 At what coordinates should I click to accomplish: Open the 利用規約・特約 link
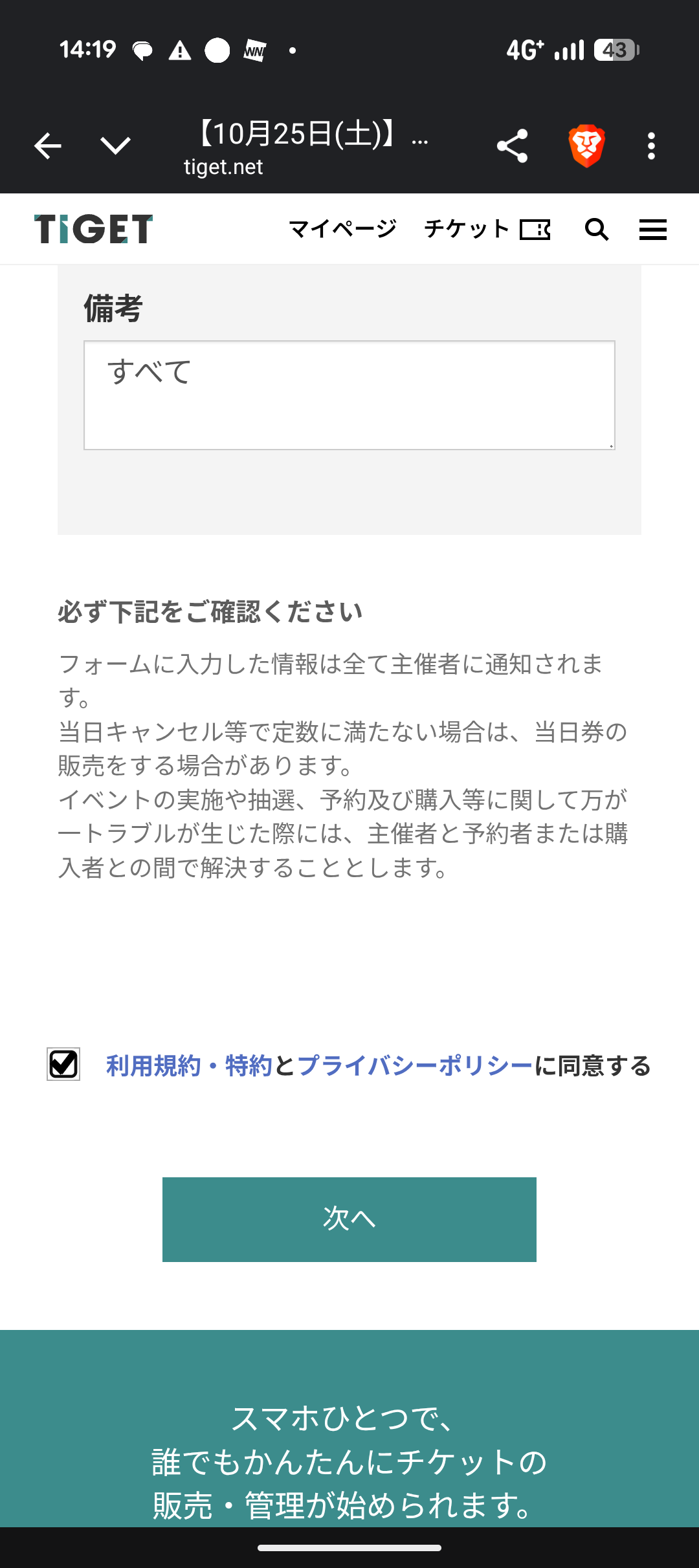(x=189, y=1066)
